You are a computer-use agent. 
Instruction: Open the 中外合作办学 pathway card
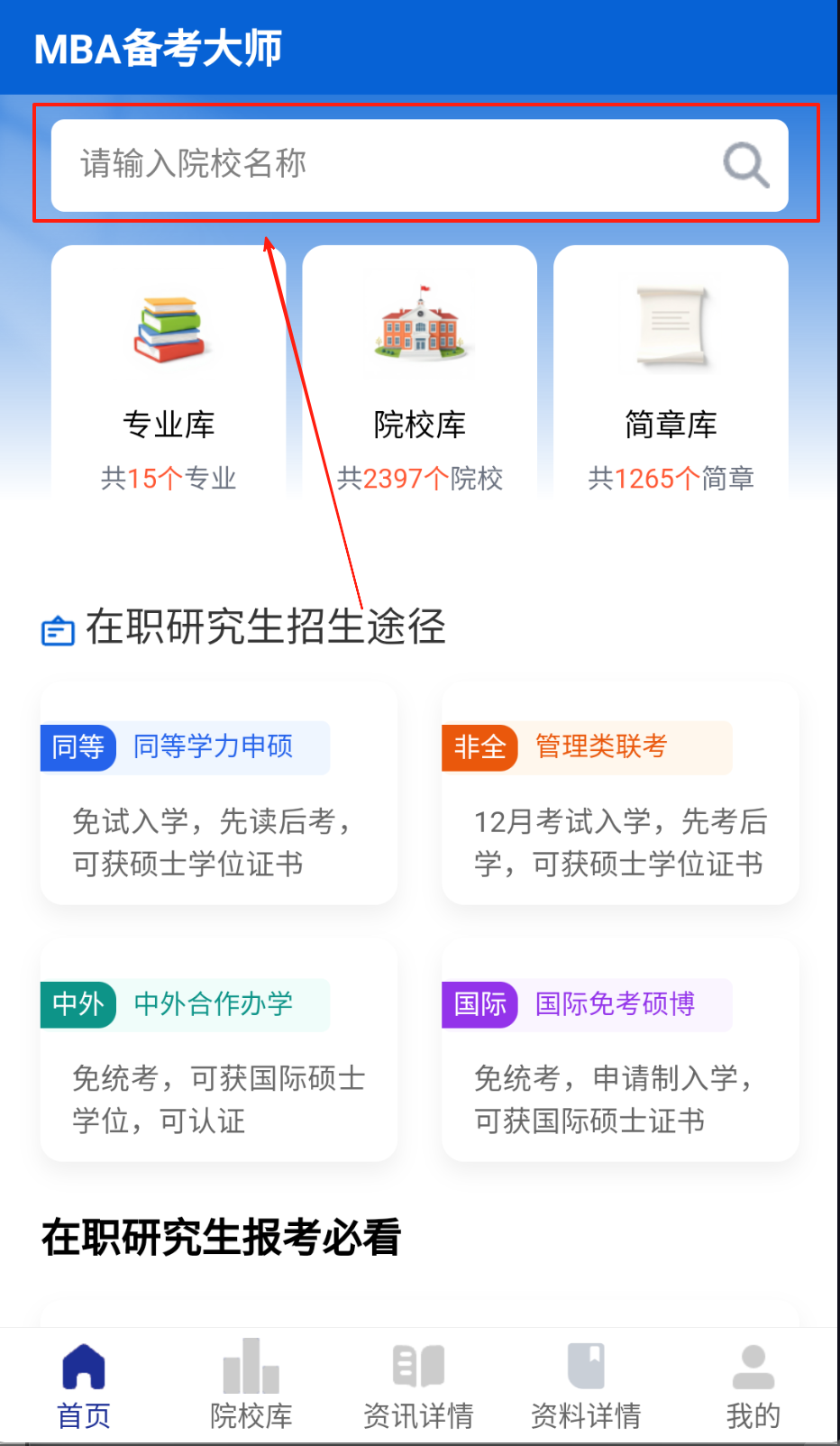(x=219, y=1052)
